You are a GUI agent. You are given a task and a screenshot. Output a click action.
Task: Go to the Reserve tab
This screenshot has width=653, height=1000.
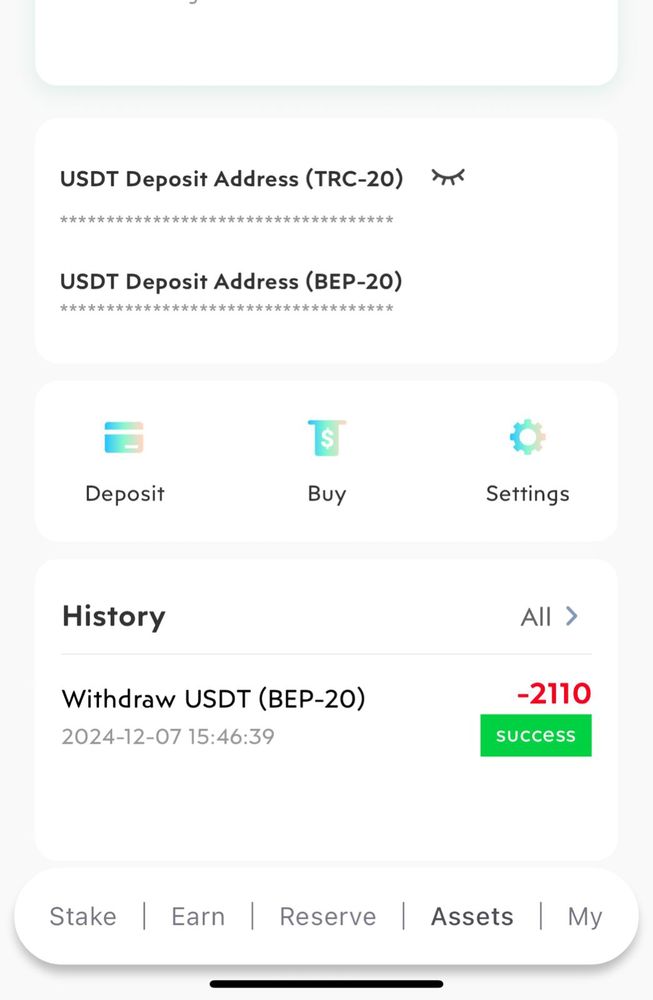coord(328,916)
